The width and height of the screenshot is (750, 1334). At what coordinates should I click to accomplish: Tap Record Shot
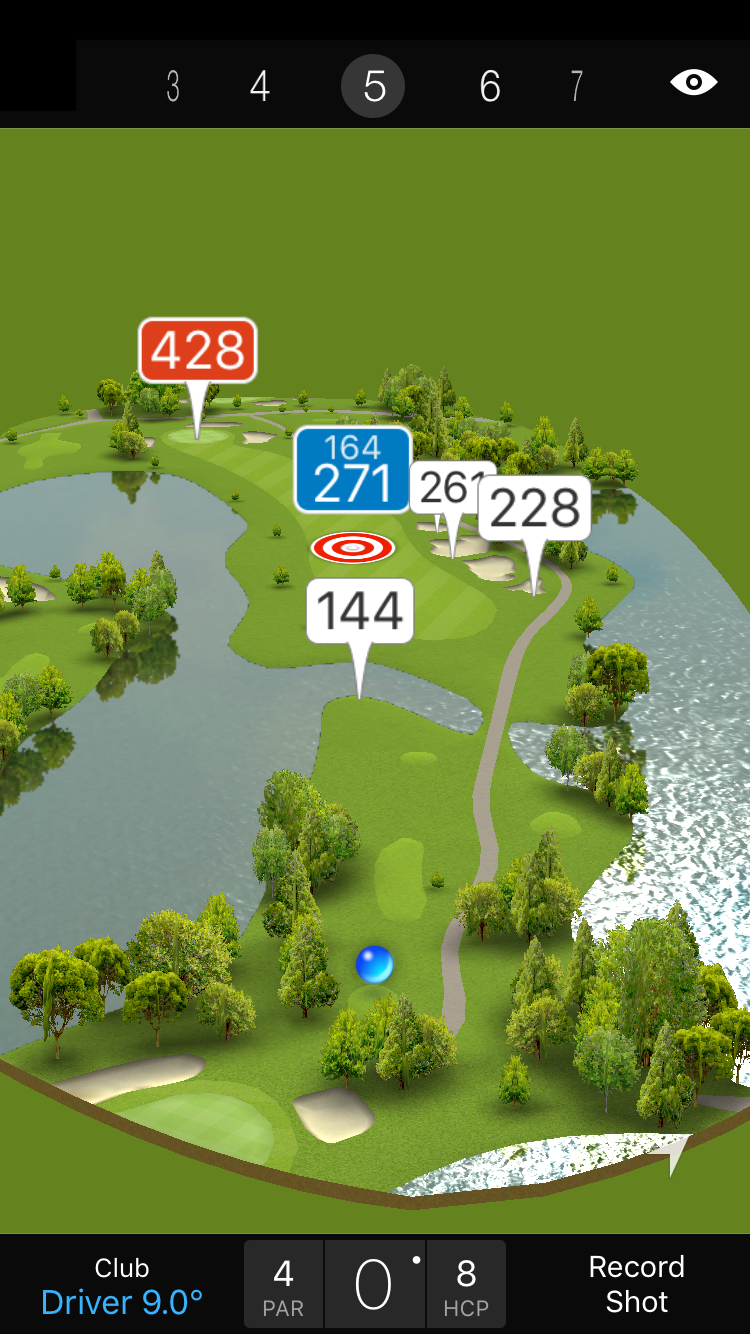point(636,1285)
